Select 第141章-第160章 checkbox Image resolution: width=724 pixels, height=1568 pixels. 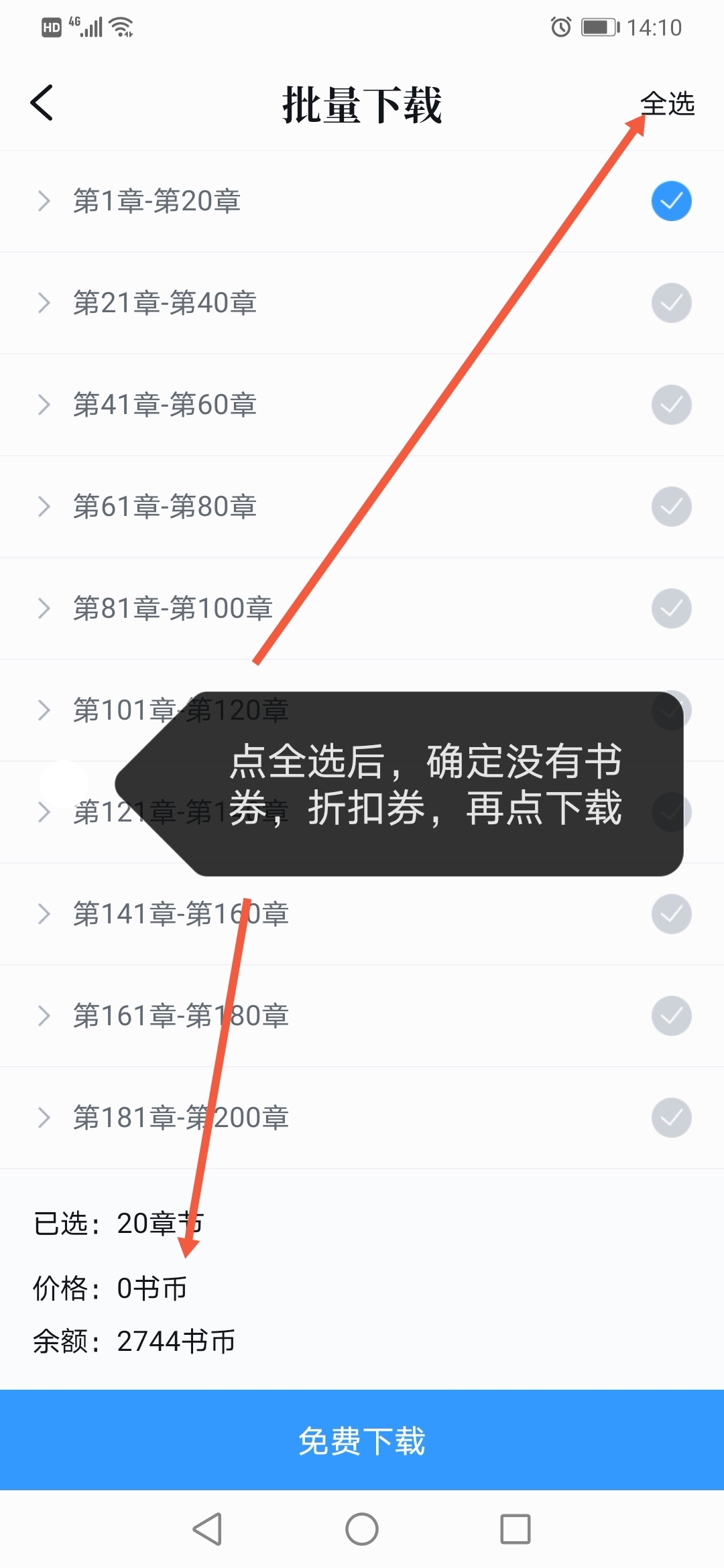(671, 914)
